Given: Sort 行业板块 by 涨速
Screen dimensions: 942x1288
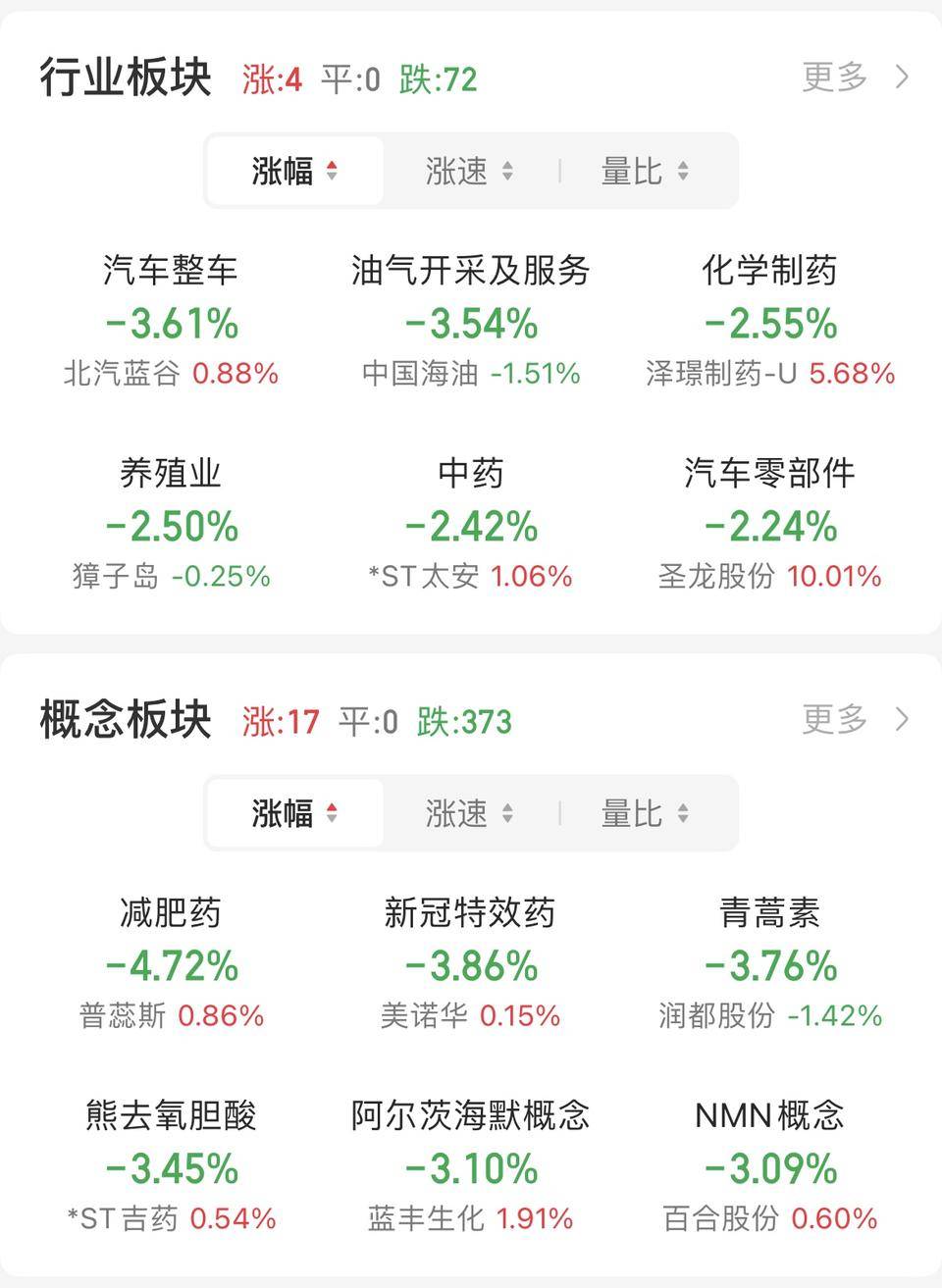Looking at the screenshot, I should (469, 171).
